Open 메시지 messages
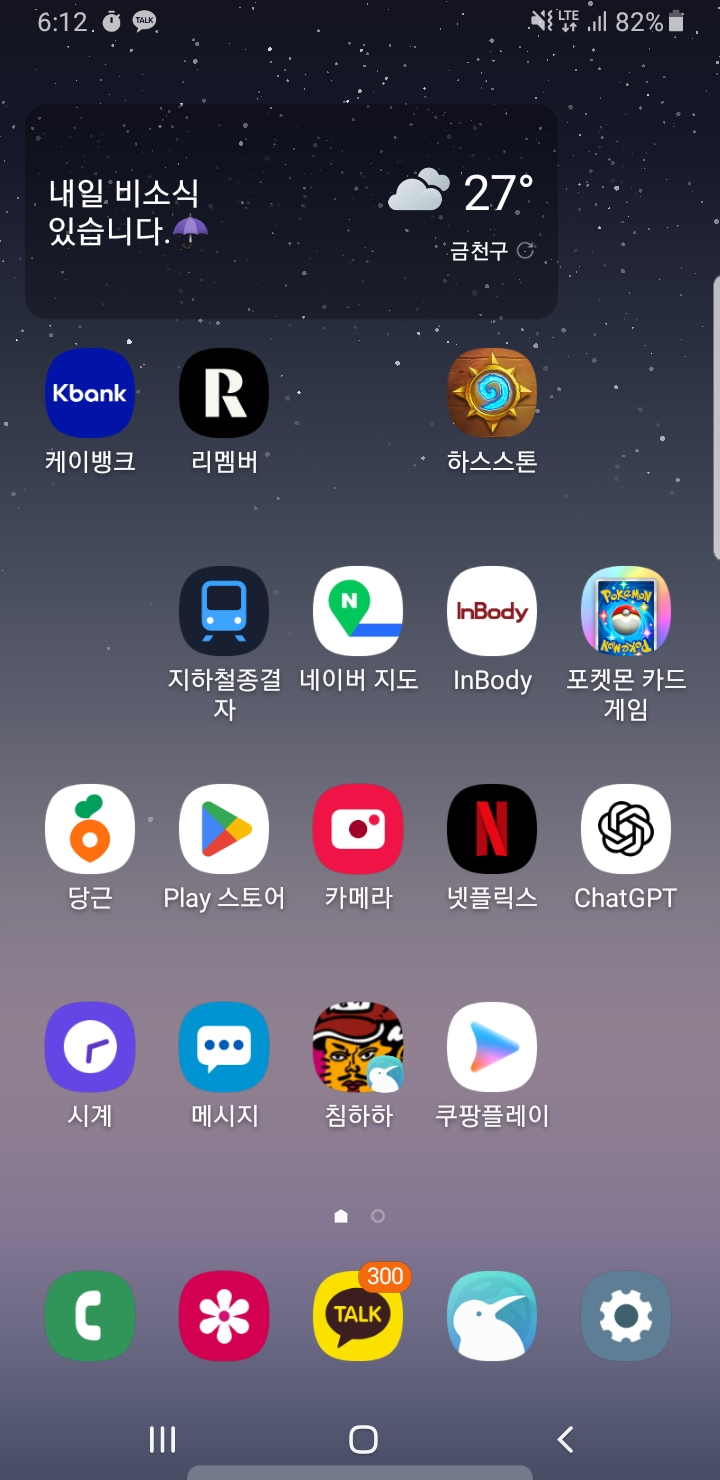 pyautogui.click(x=224, y=1047)
